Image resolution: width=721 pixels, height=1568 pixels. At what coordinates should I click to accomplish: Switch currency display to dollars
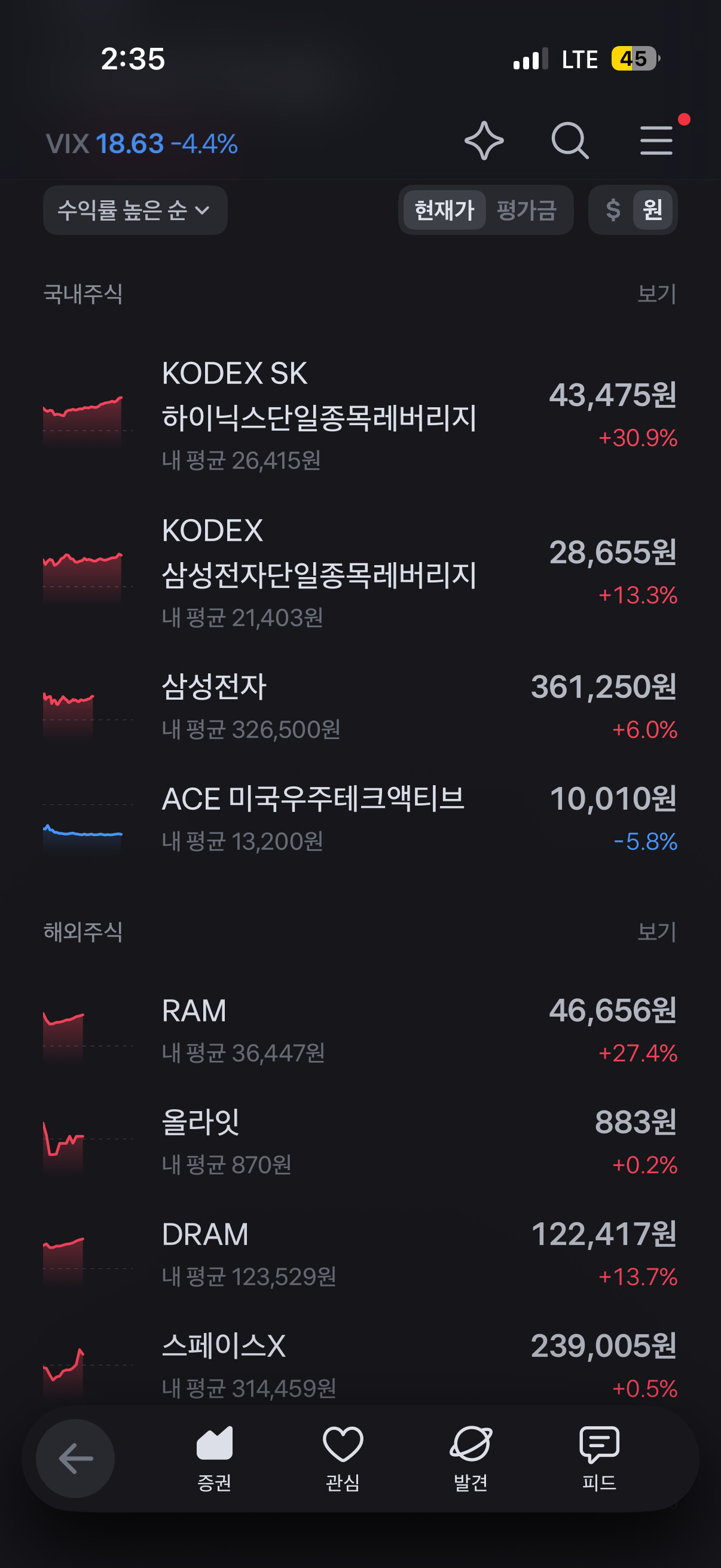(613, 210)
